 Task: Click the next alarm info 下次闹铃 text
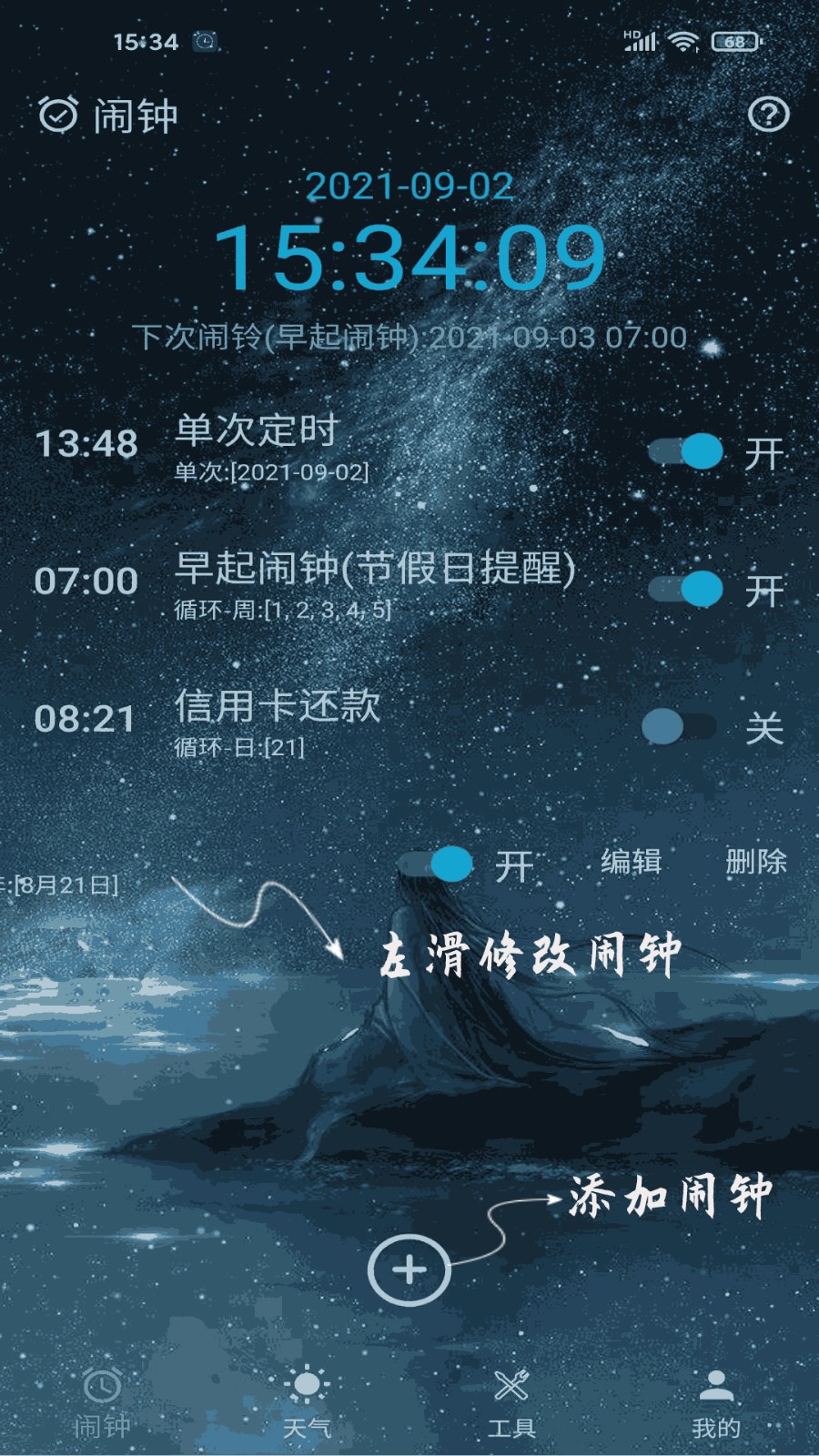tap(409, 339)
